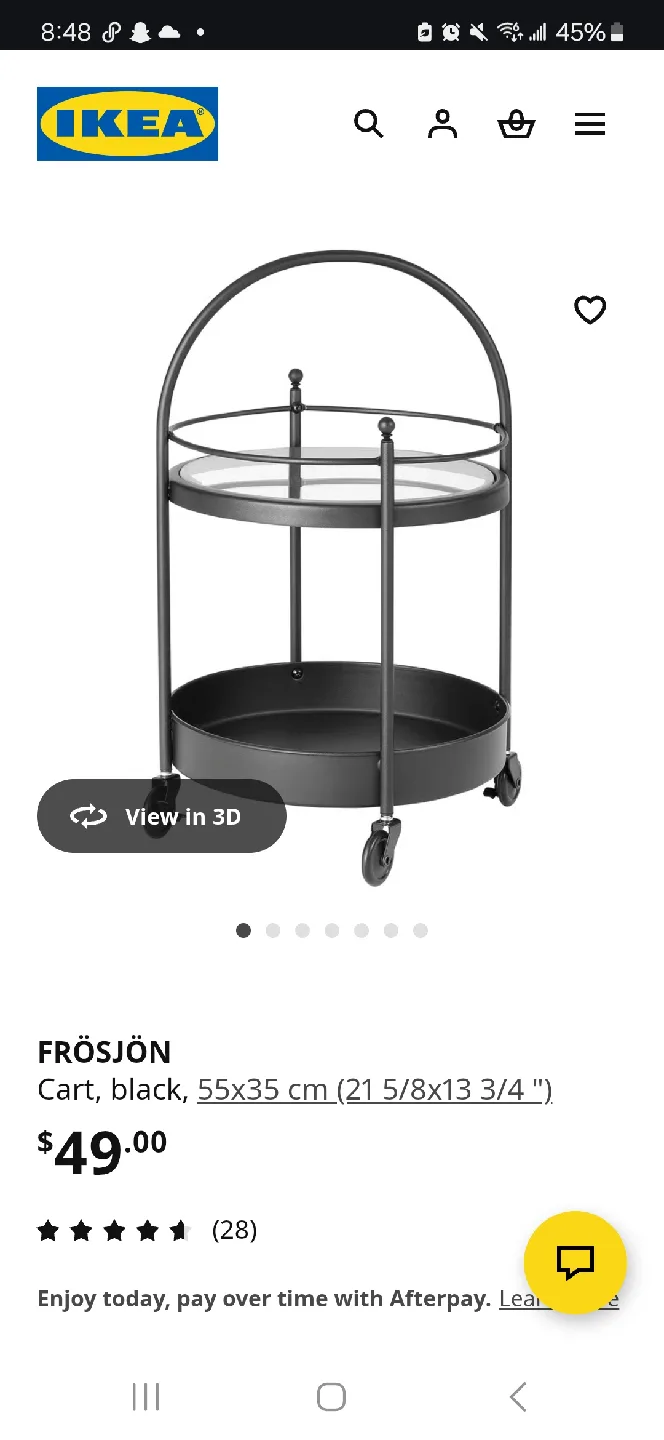View the shopping basket
Viewport: 664px width, 1440px height.
click(516, 124)
